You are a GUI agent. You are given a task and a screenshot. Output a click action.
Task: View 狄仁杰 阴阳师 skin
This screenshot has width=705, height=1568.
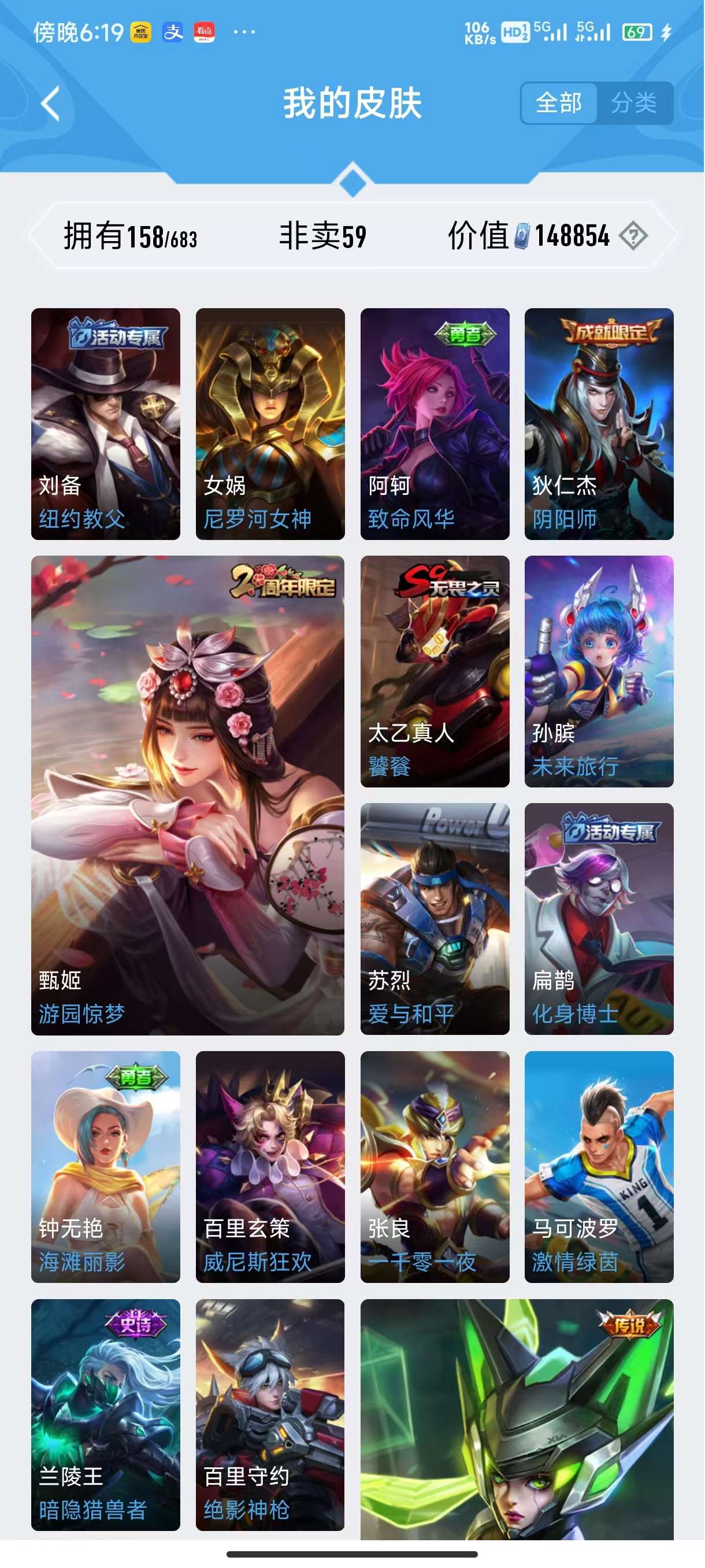pos(599,424)
